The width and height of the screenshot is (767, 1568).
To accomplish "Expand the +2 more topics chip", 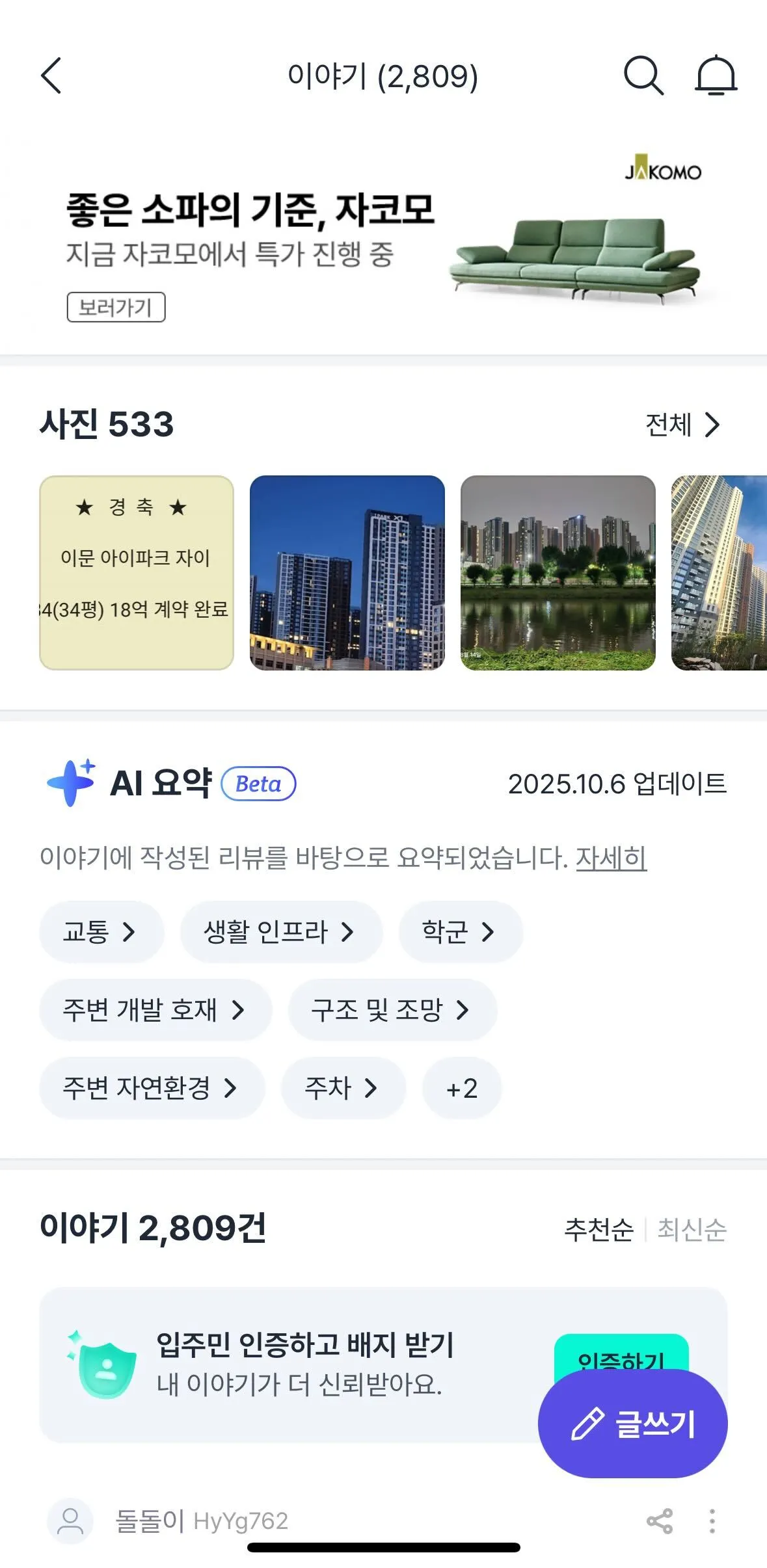I will [461, 1088].
